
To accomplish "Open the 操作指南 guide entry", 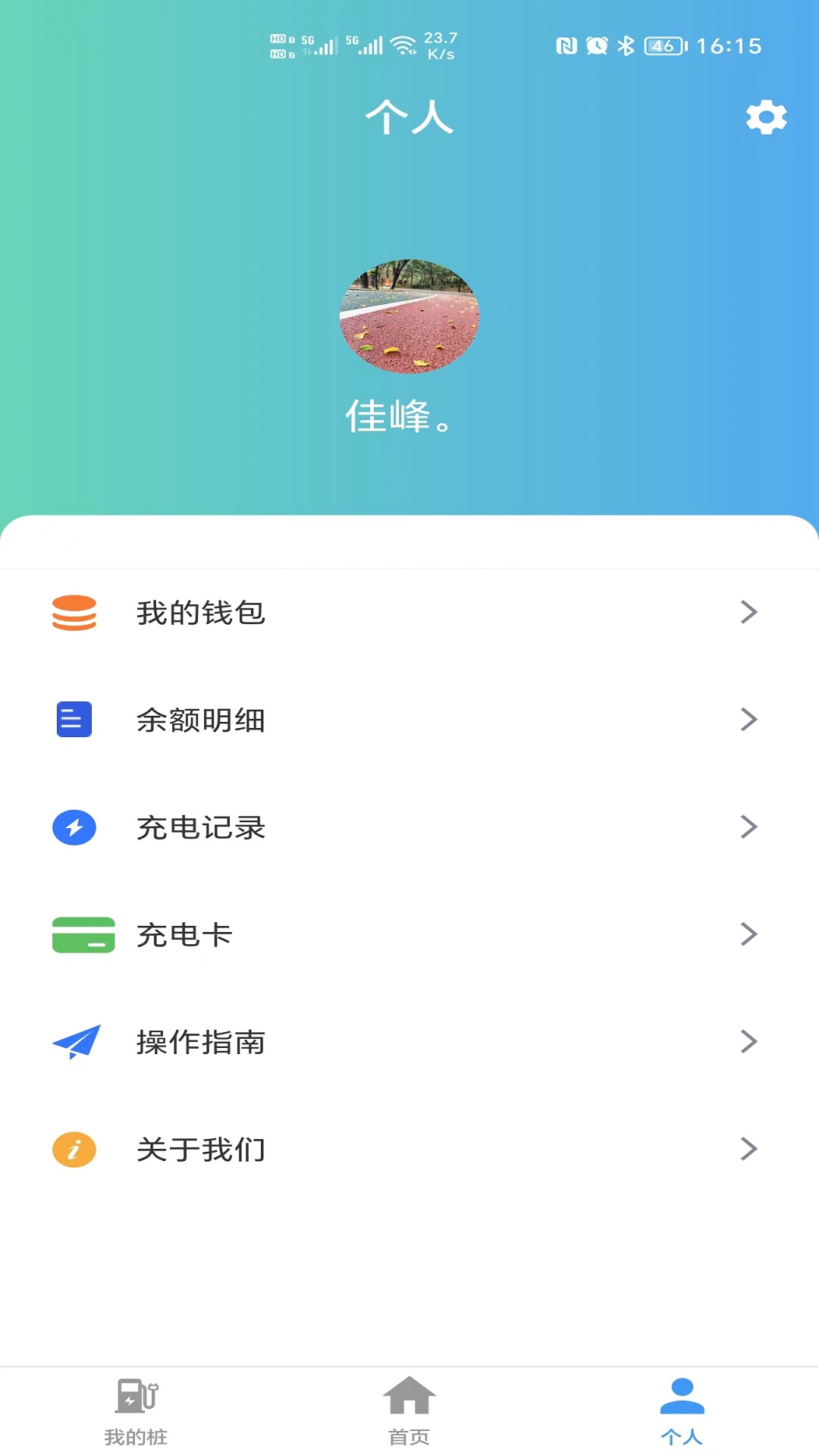I will 201,1042.
